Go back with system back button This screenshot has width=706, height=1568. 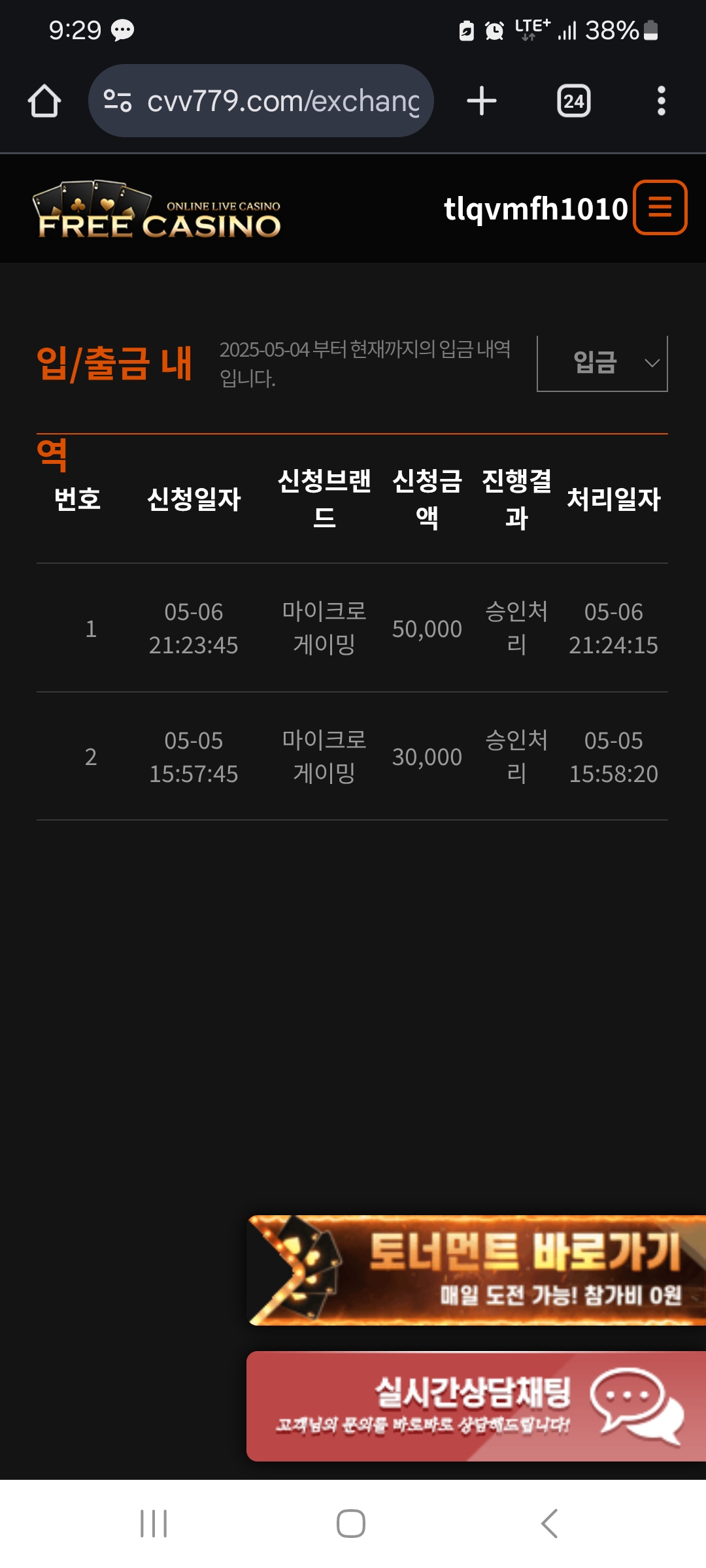coord(550,1524)
